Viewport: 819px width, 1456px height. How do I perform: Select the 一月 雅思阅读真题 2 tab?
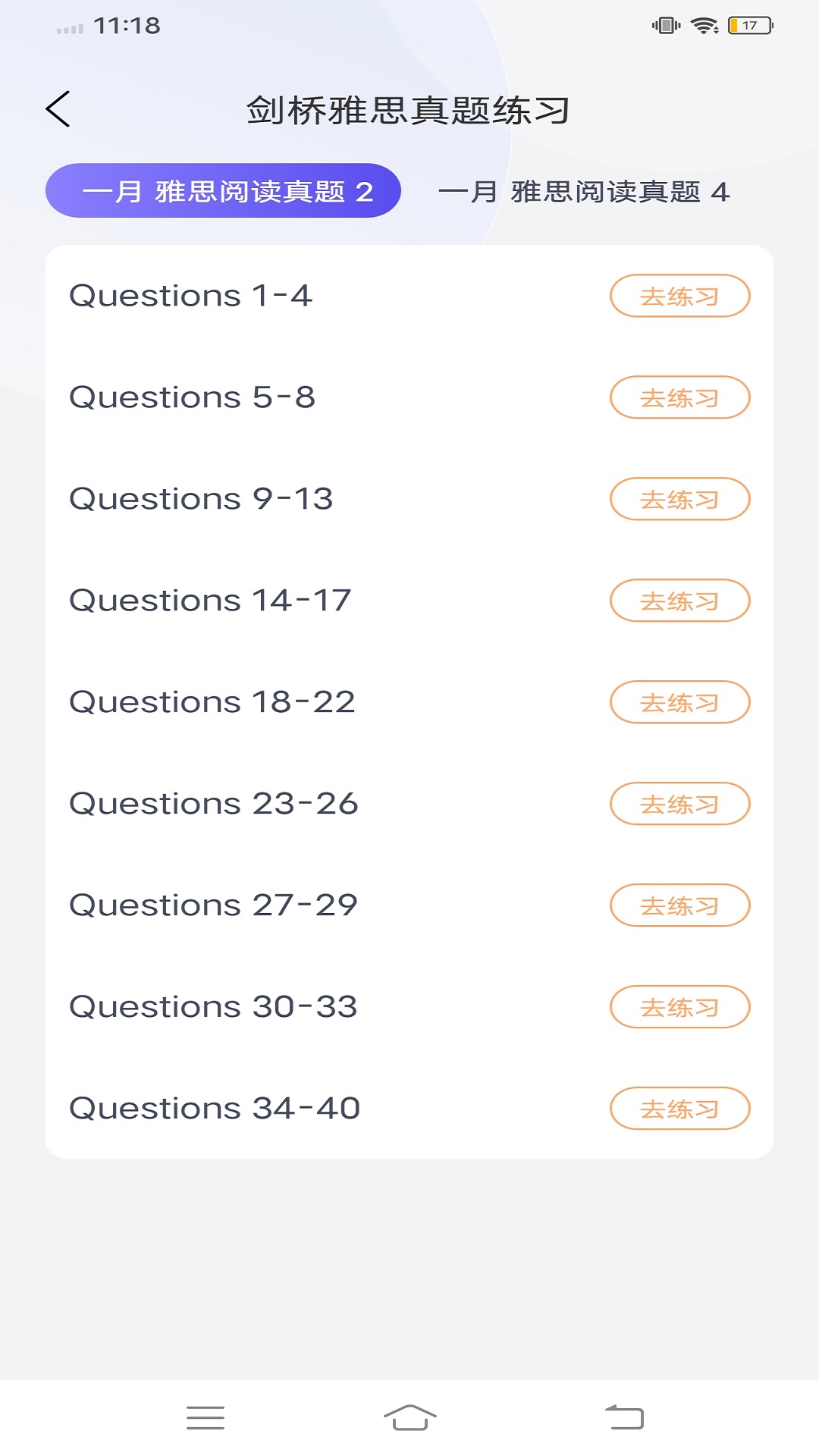tap(223, 190)
